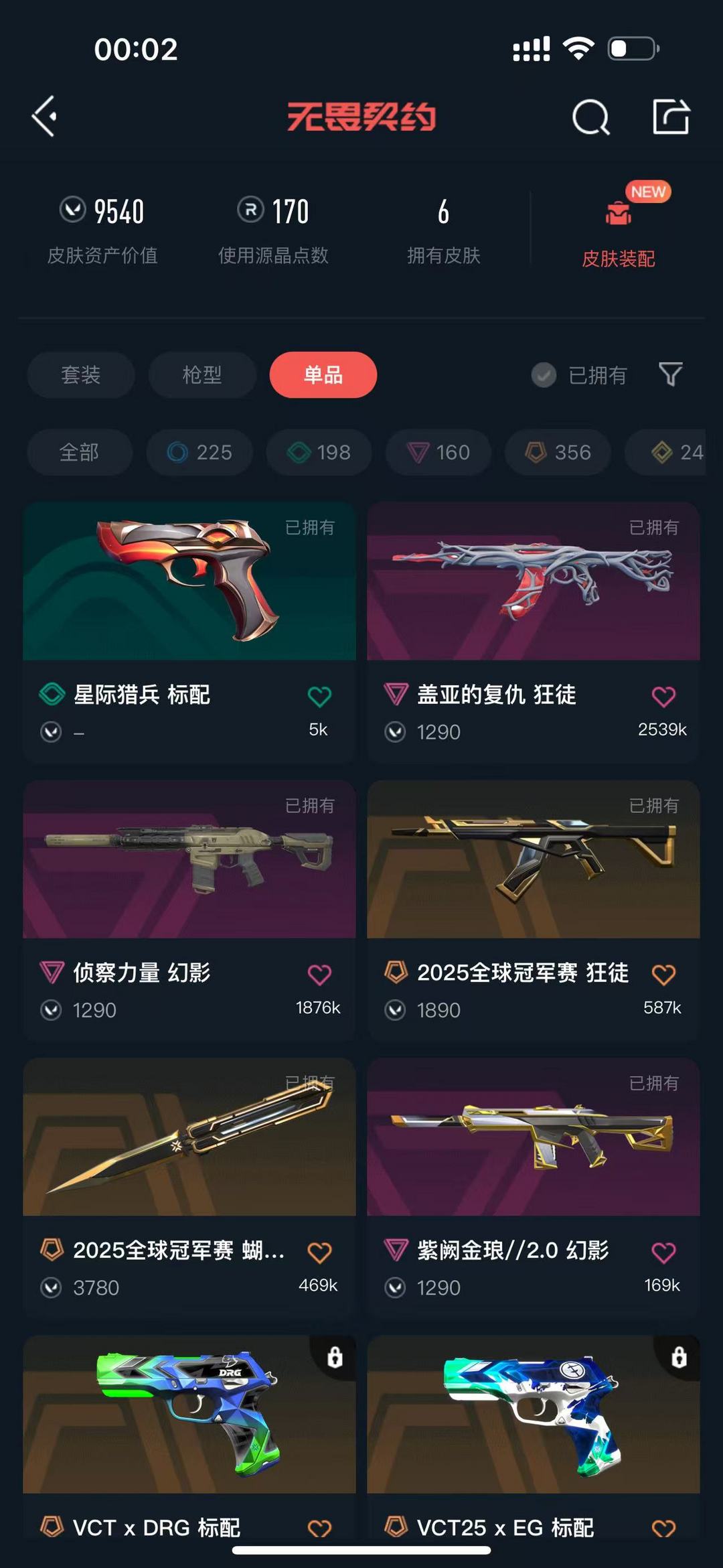
Task: Open 紫阙金琅//2.0 幻影 skin card
Action: (534, 1188)
